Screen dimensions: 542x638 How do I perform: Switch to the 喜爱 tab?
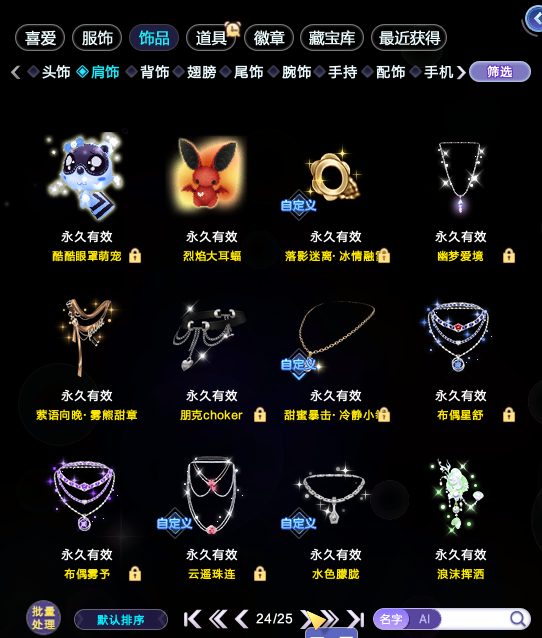40,38
